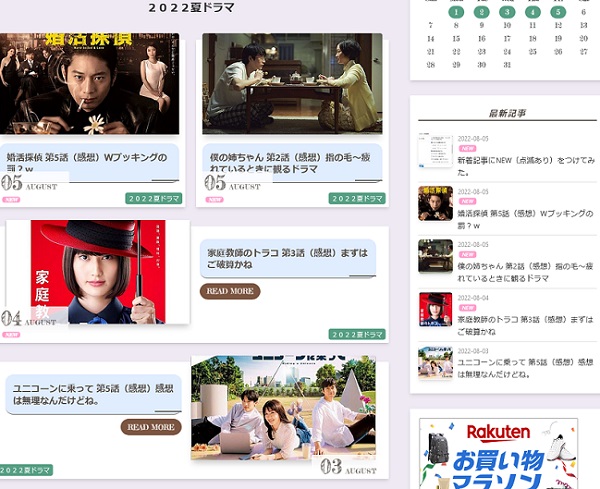600x489 pixels.
Task: Select highlighted date 5 in the calendar
Action: [x=558, y=13]
